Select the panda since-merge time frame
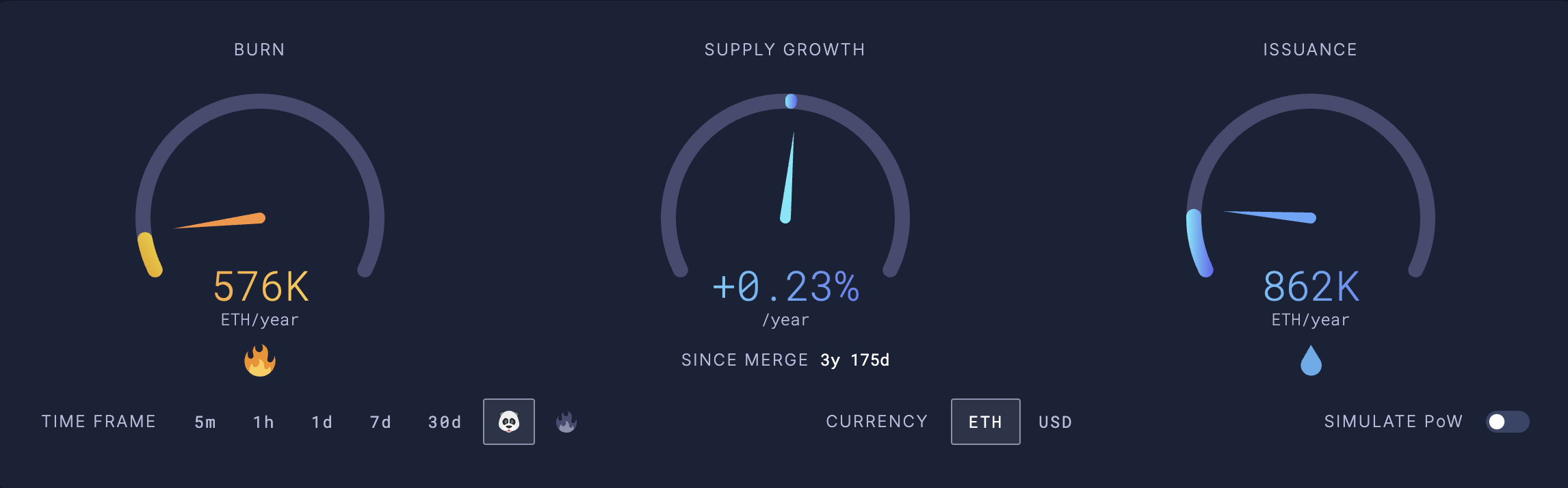The image size is (1568, 488). coord(509,422)
